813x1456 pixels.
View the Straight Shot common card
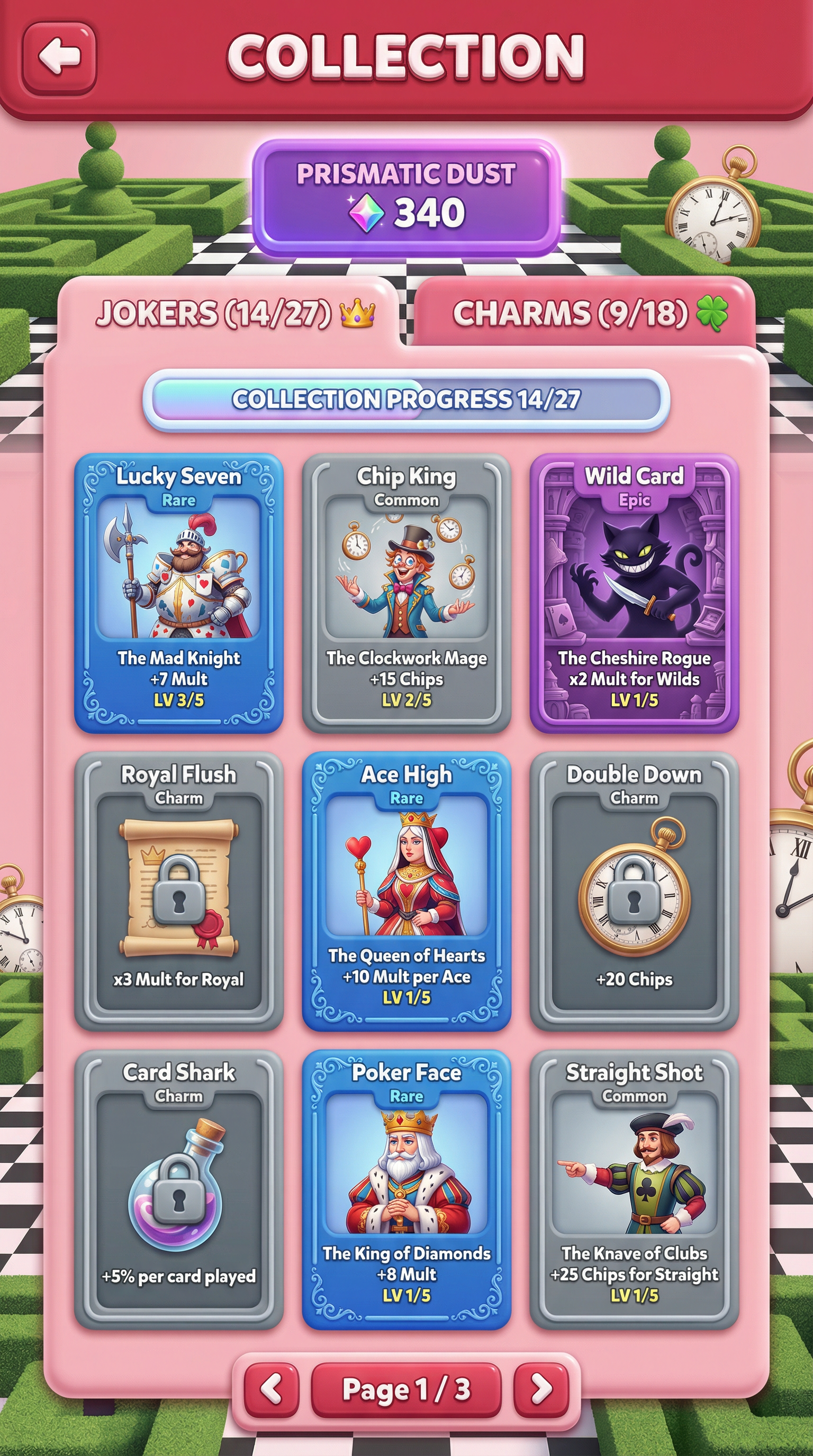point(634,1189)
